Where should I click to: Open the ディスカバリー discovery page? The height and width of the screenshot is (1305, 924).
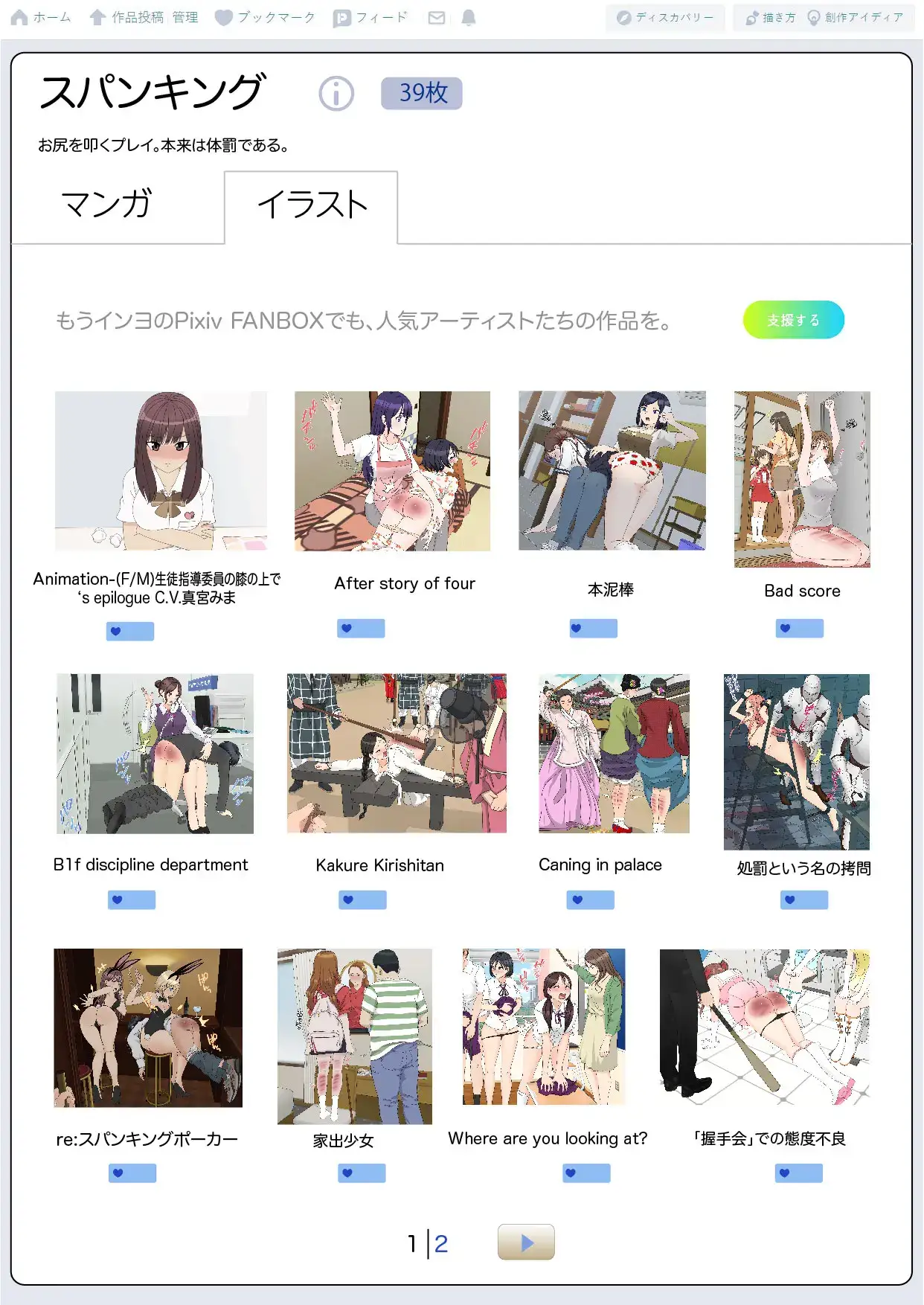(x=665, y=17)
